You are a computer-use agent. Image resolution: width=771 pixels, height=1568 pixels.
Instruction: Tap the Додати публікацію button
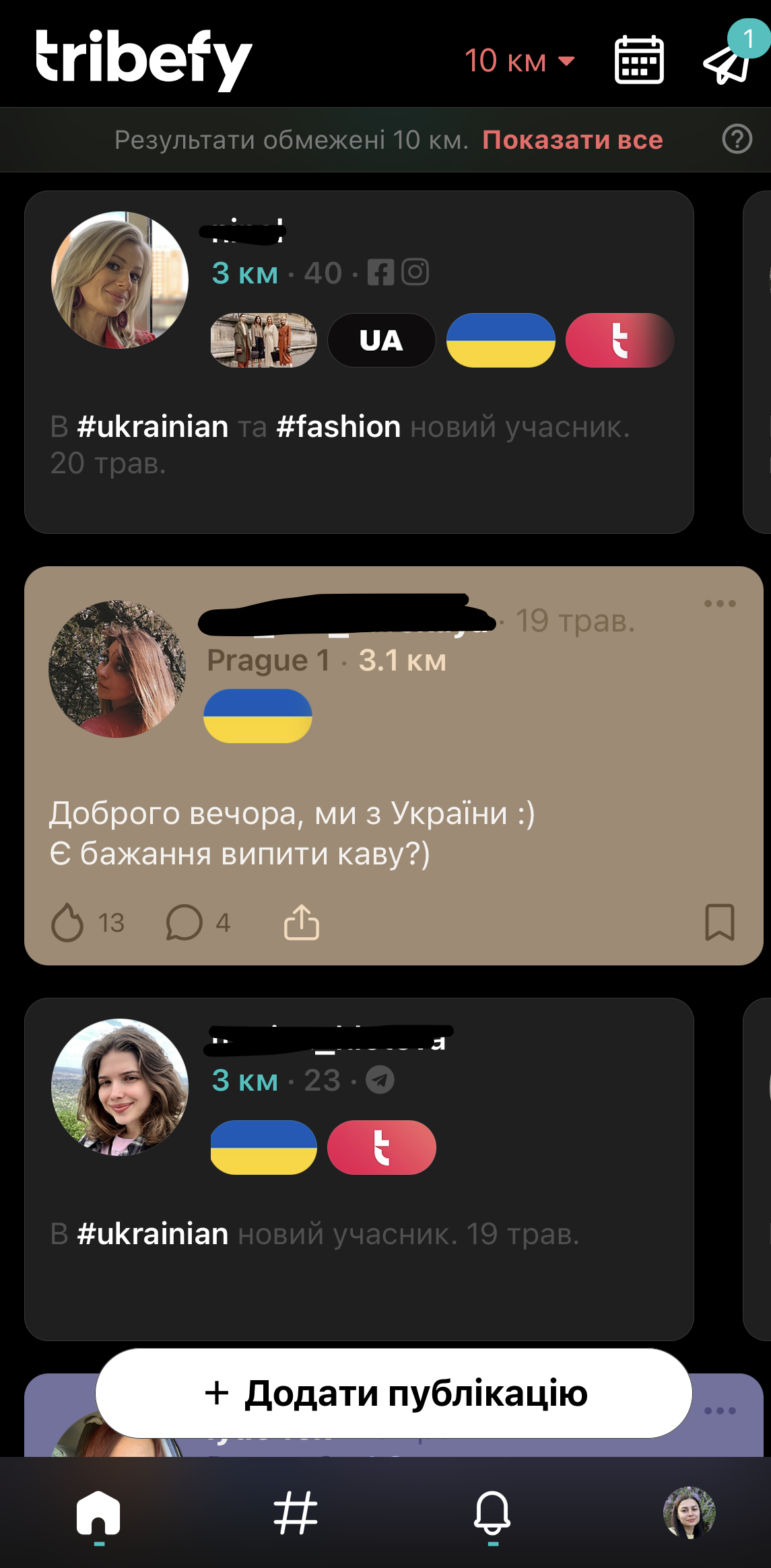pos(394,1393)
